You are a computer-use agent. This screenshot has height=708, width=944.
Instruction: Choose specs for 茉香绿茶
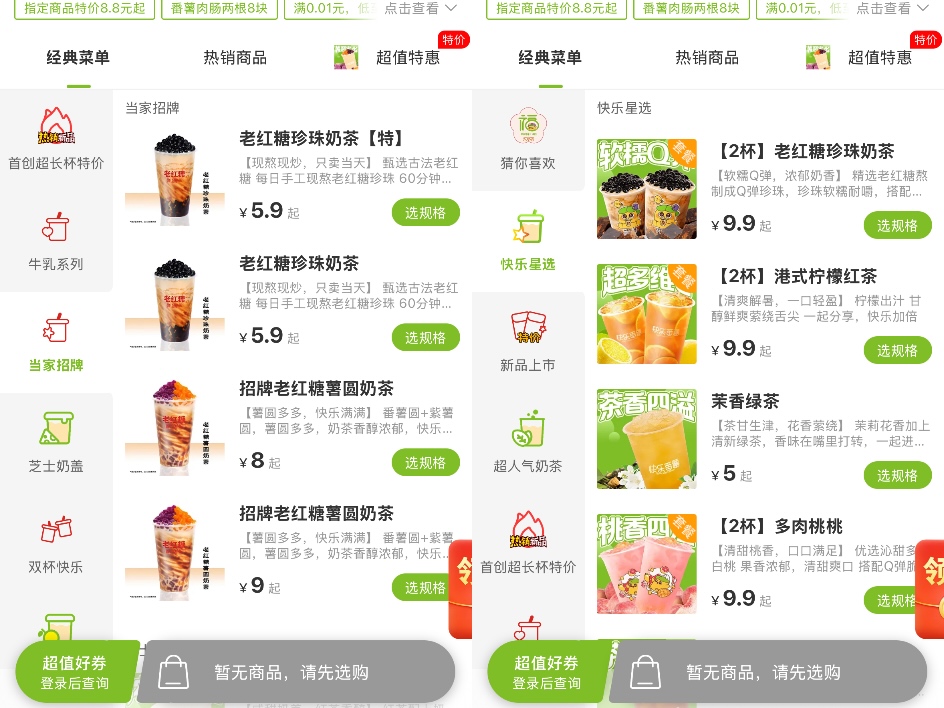point(897,475)
